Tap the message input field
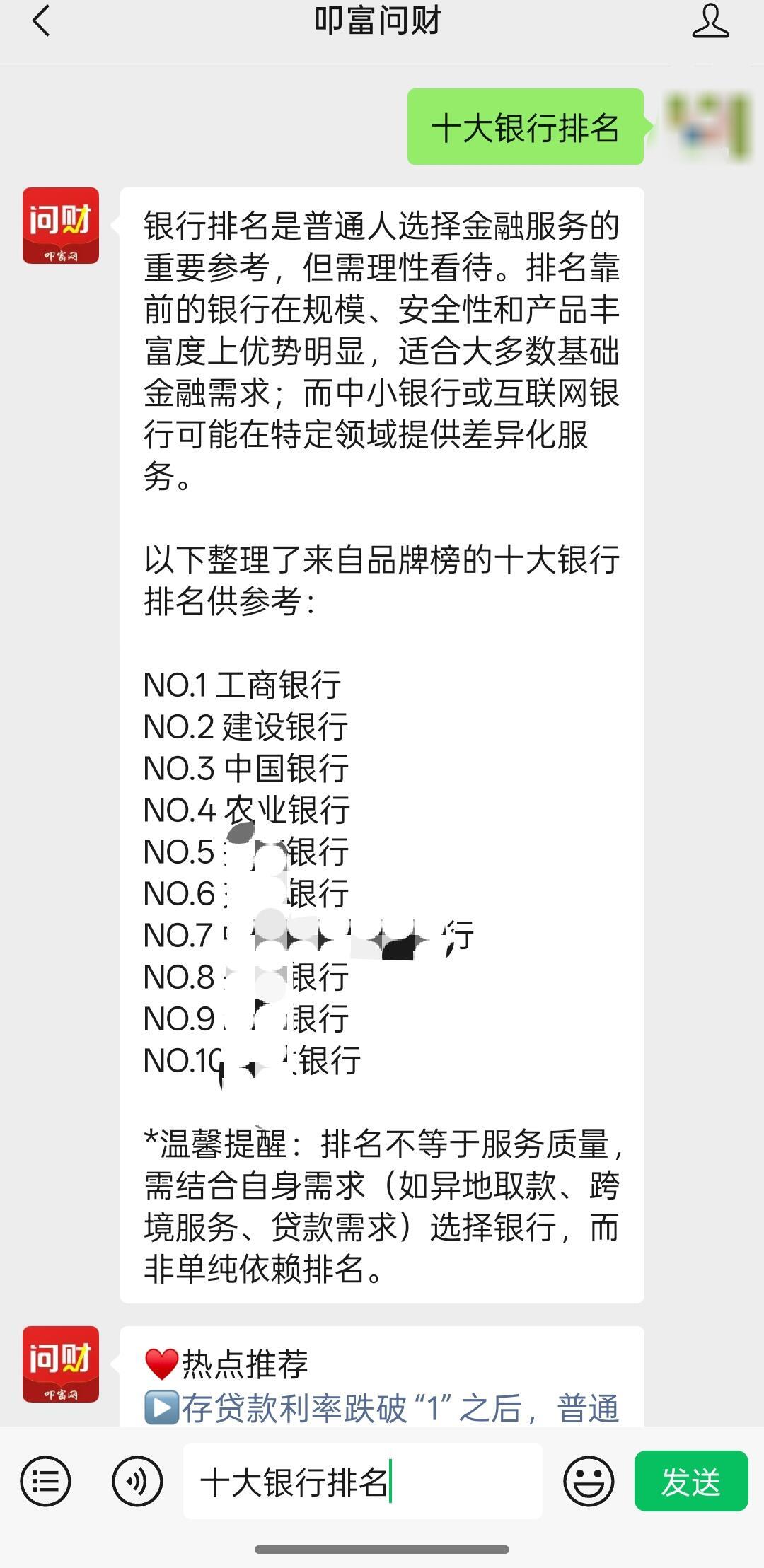Viewport: 764px width, 1568px height. coord(363,1481)
